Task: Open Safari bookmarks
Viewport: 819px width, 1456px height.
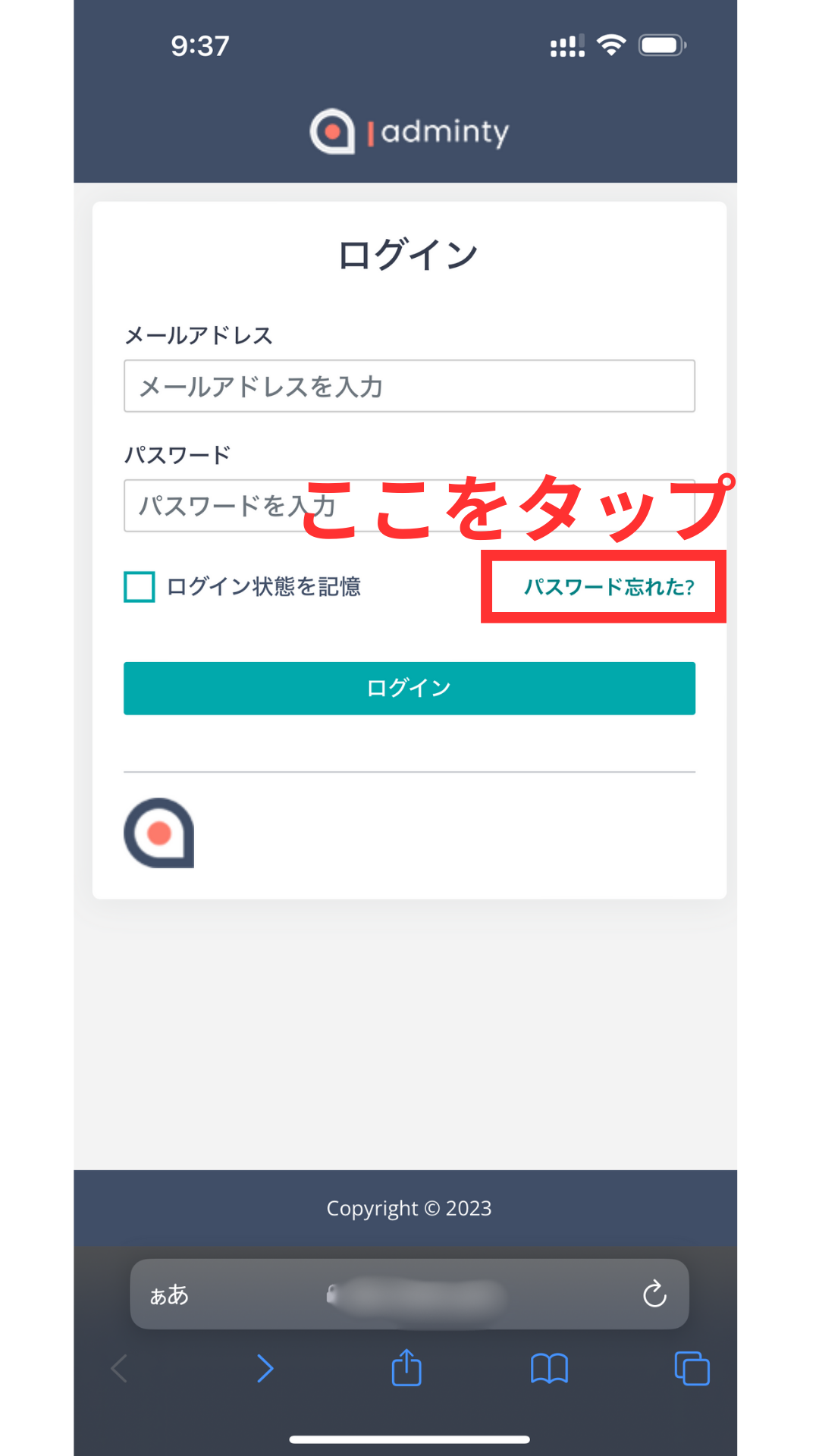Action: [549, 1369]
